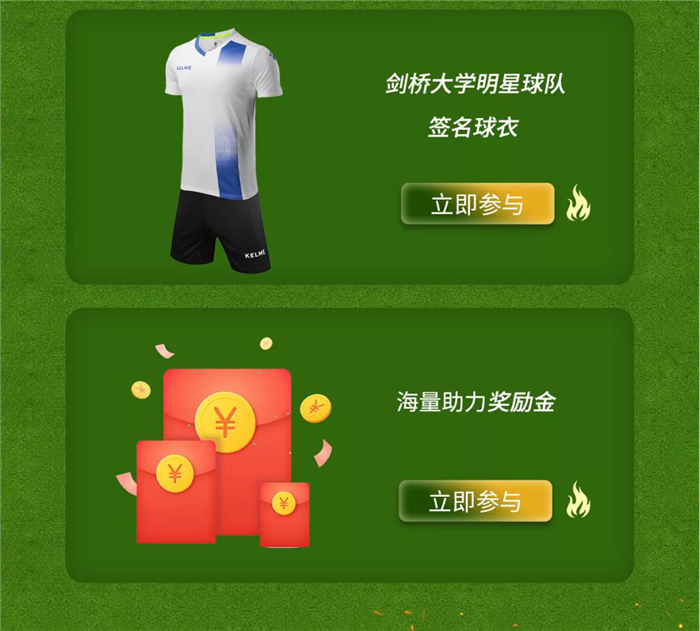The image size is (700, 631).
Task: Tap 立即参与 for the signed jersey prize
Action: (x=477, y=204)
